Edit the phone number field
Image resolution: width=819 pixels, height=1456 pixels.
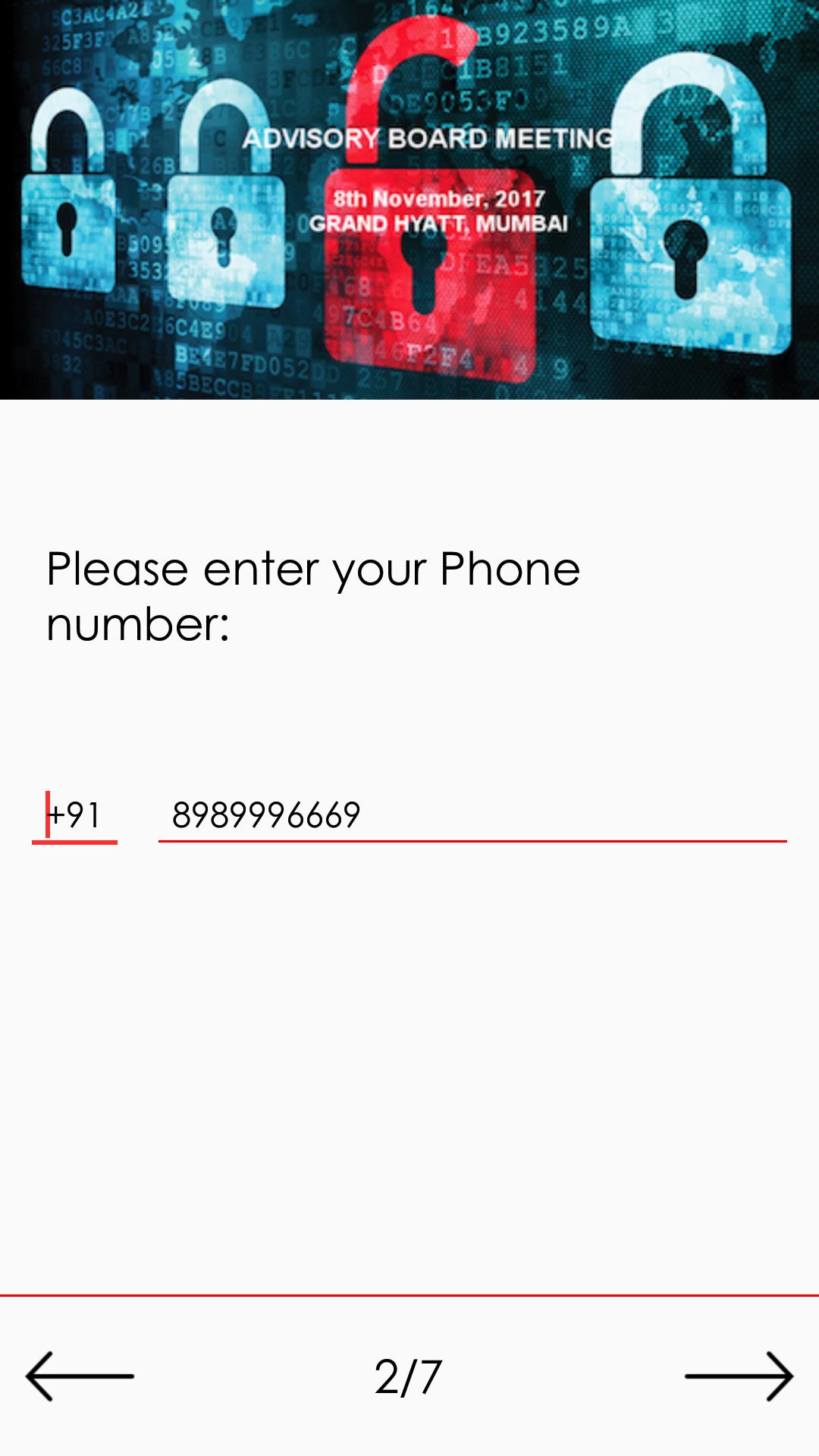472,816
